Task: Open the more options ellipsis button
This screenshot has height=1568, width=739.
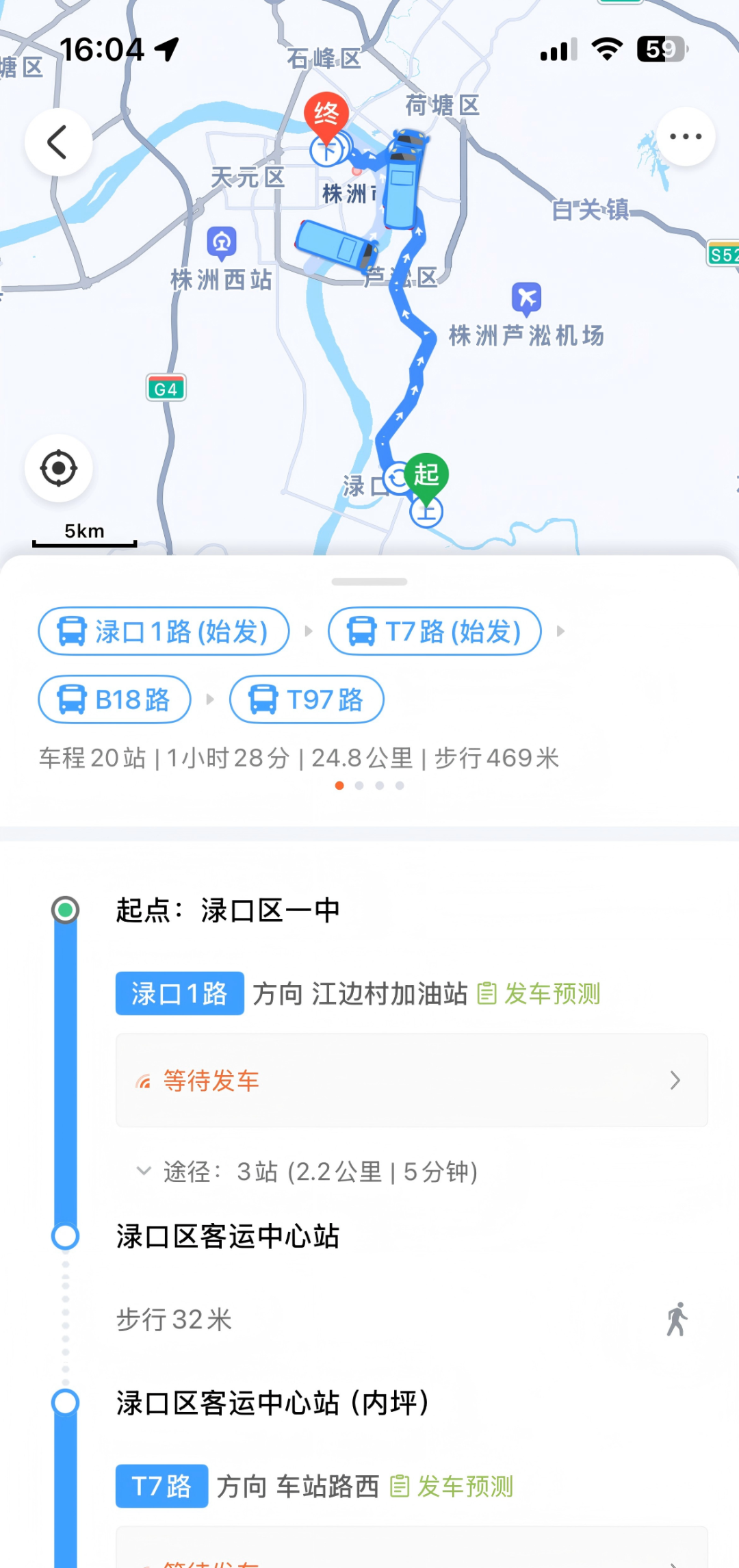Action: click(686, 136)
